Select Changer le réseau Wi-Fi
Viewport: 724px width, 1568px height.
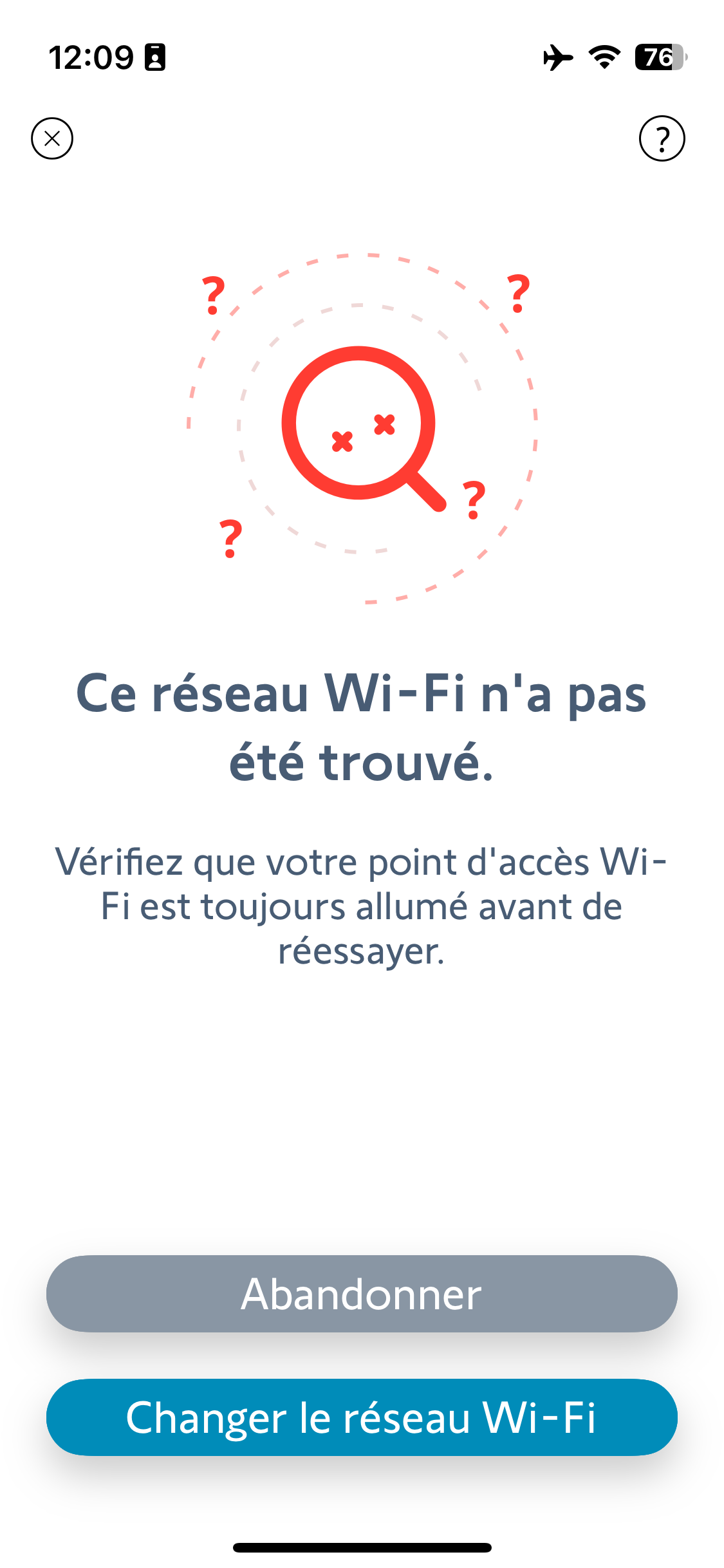tap(362, 1417)
